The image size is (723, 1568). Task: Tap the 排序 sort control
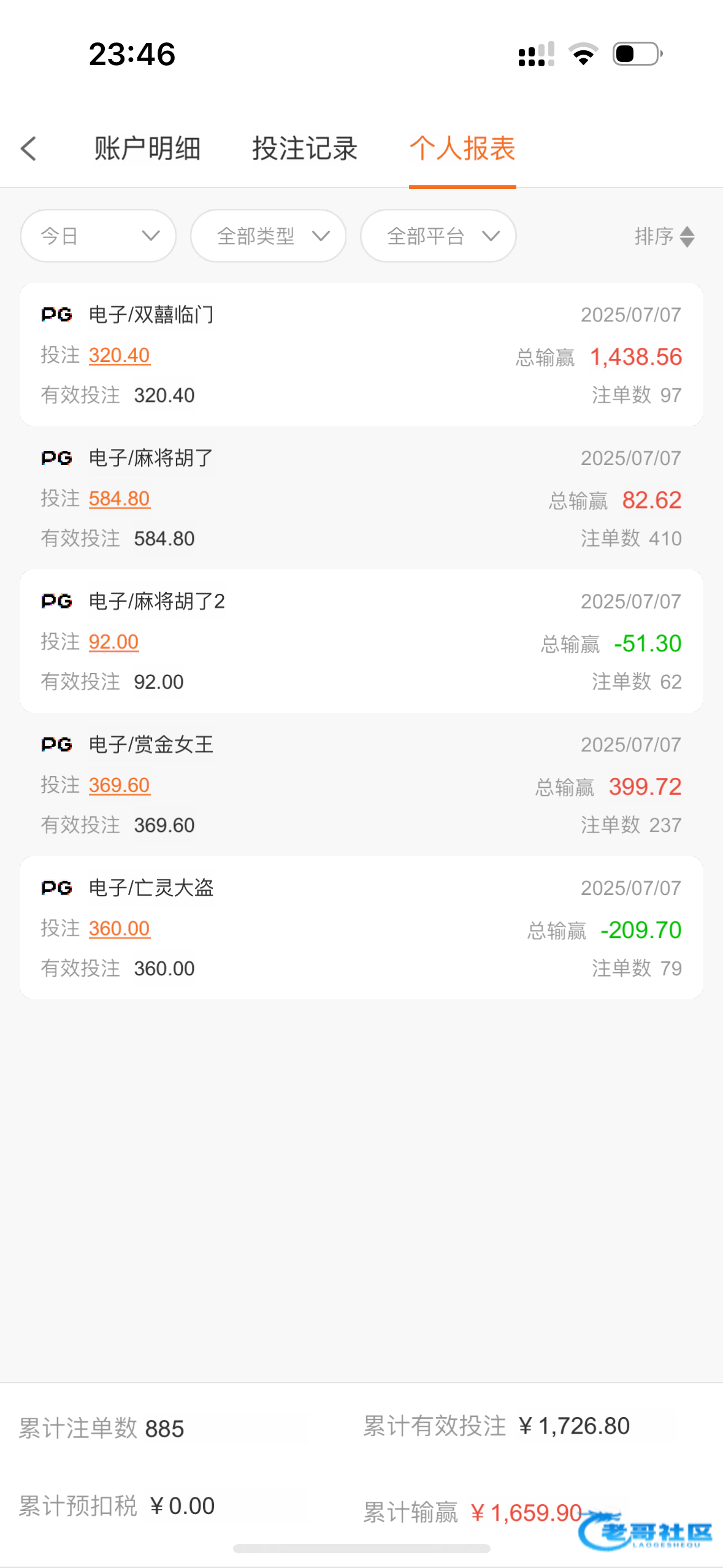[x=665, y=236]
